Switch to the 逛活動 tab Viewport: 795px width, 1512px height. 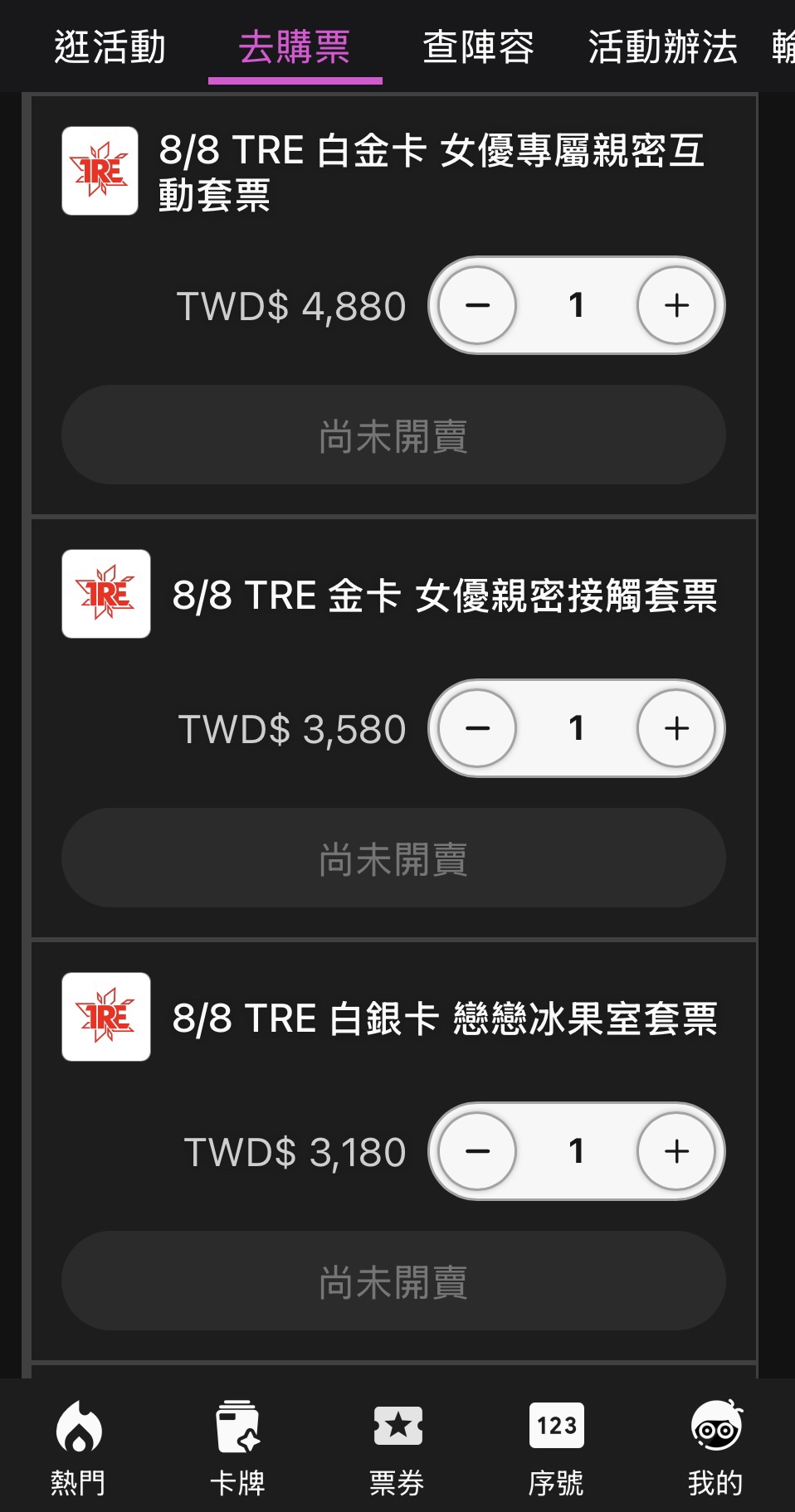[x=110, y=47]
